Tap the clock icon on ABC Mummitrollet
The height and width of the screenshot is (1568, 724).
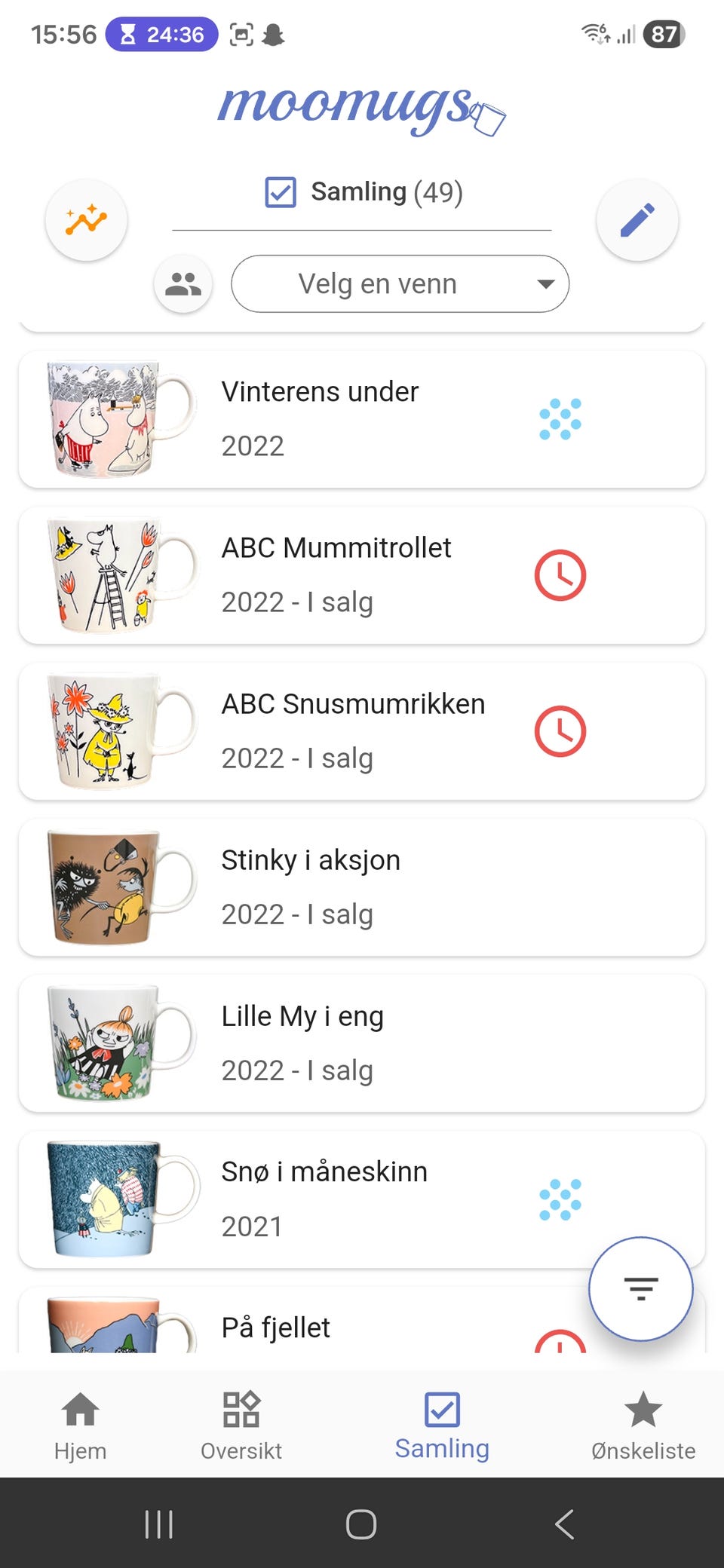tap(560, 575)
